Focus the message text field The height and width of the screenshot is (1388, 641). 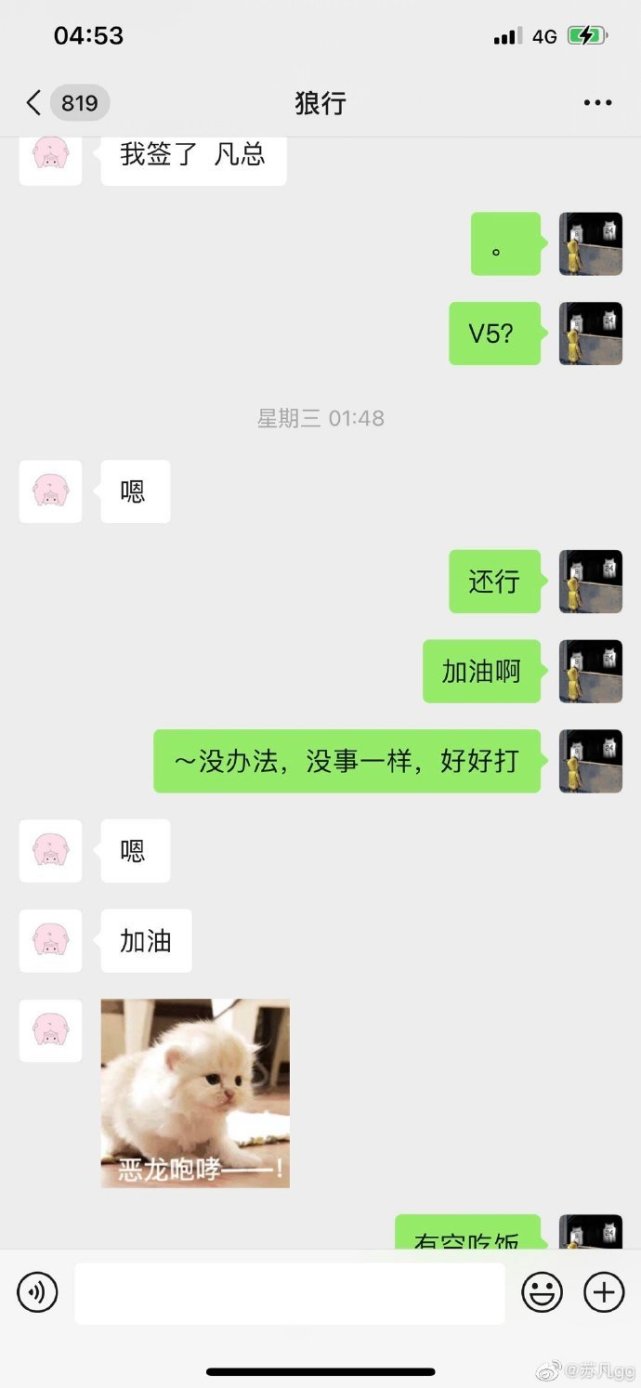point(289,1293)
